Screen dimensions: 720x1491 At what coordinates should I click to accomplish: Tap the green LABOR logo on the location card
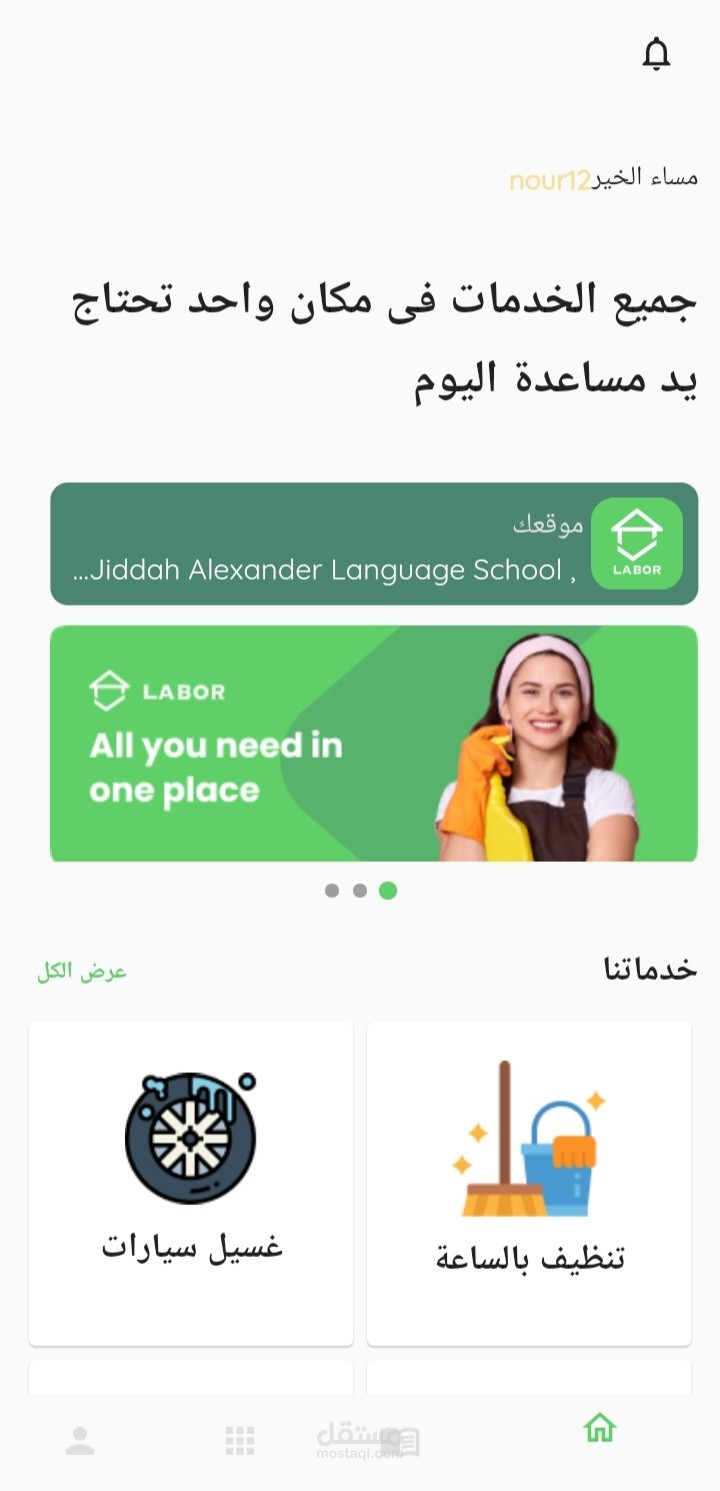(x=637, y=542)
